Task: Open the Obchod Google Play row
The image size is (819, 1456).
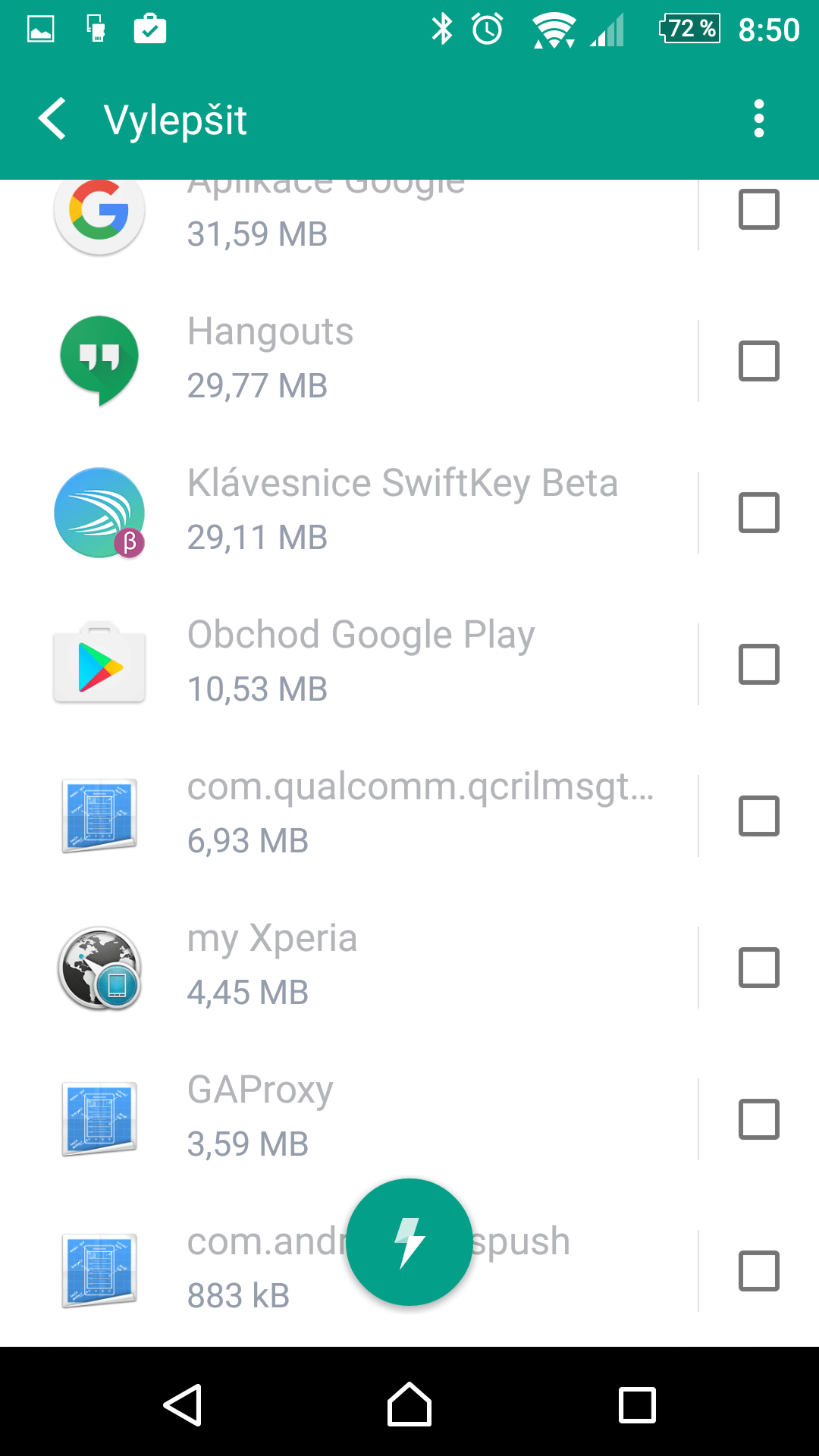Action: click(x=349, y=664)
